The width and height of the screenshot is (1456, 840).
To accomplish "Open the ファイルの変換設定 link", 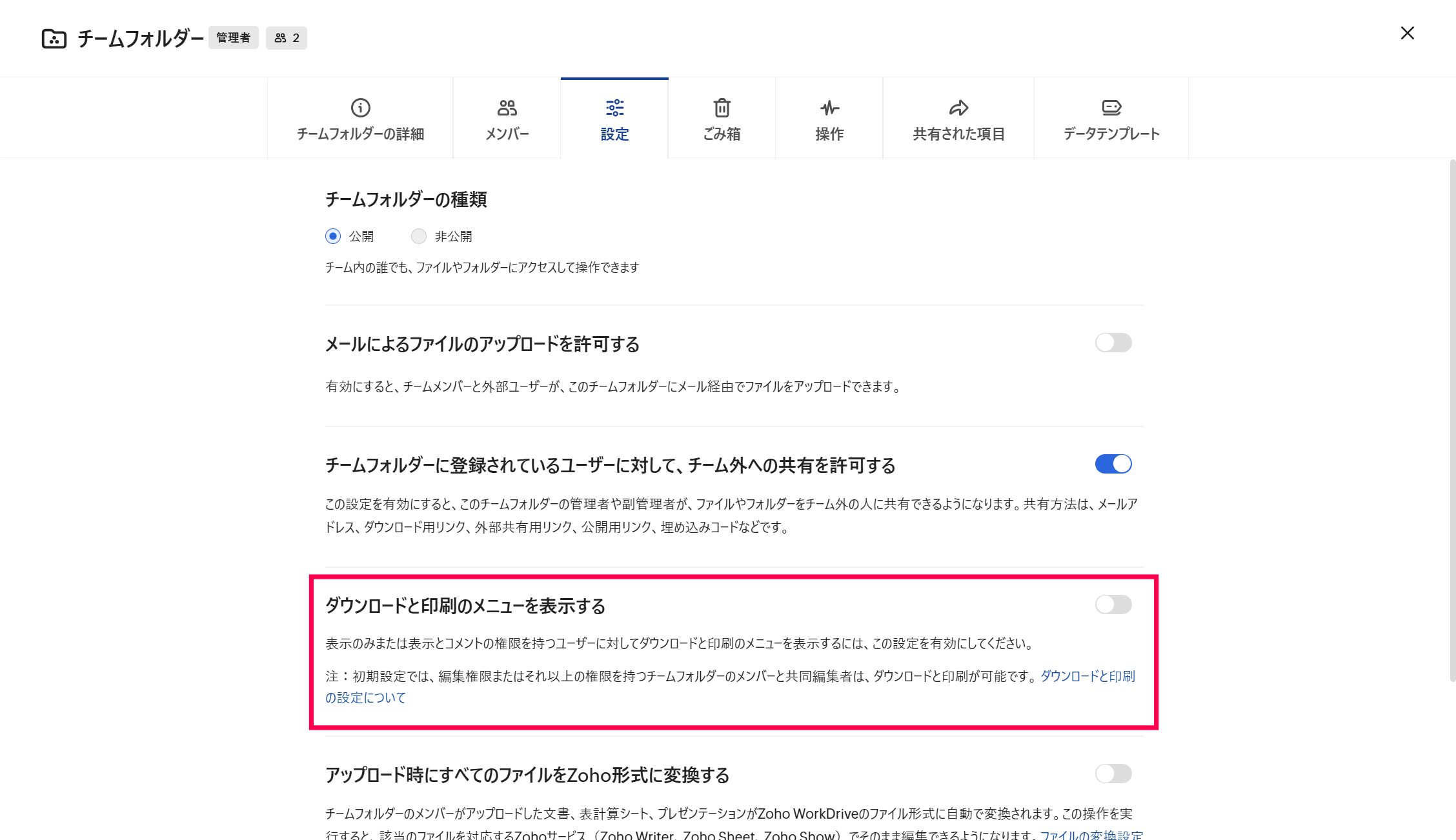I will point(1091,835).
